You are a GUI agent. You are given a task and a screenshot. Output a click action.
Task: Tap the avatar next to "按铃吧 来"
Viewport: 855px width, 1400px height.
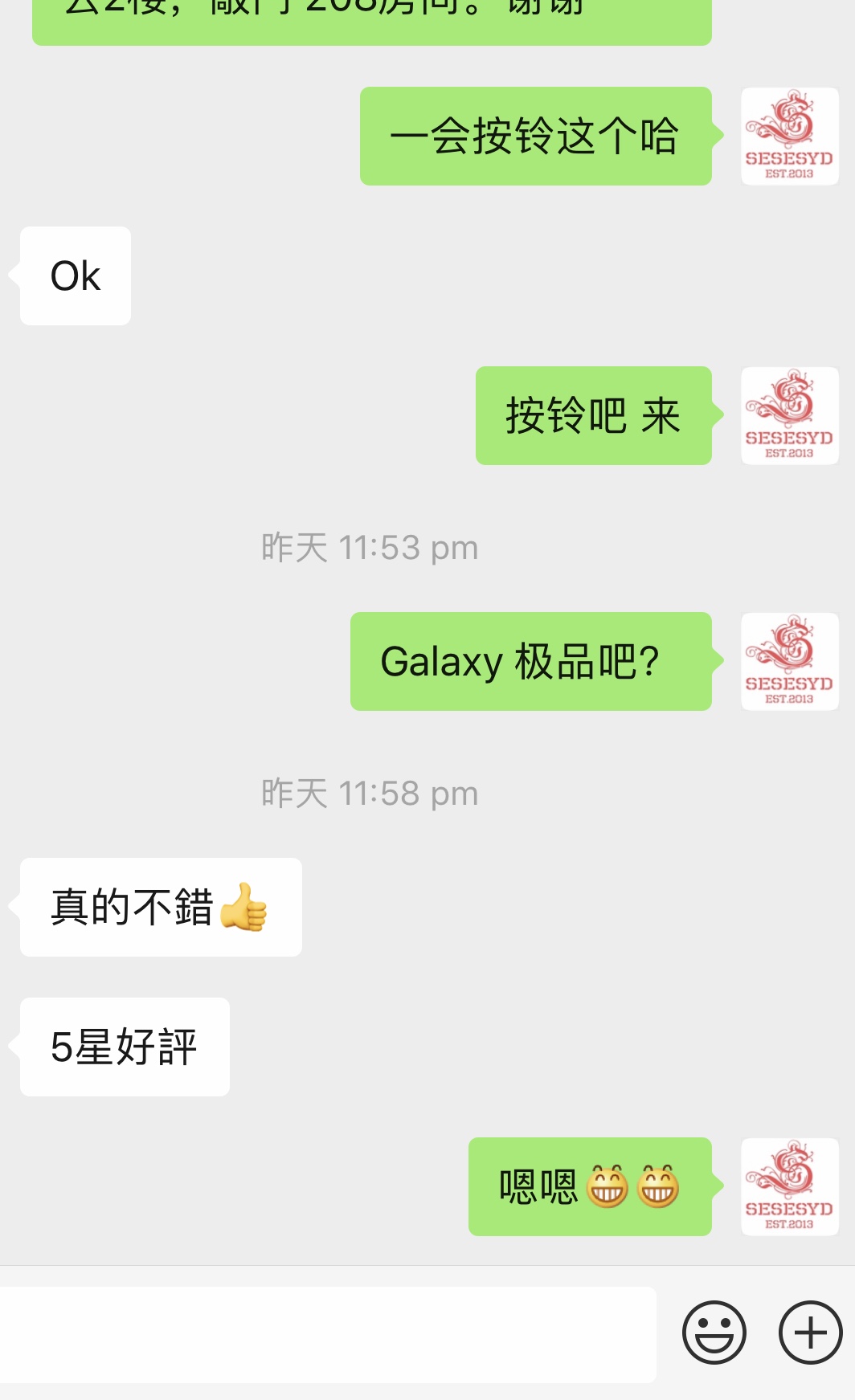pyautogui.click(x=789, y=415)
